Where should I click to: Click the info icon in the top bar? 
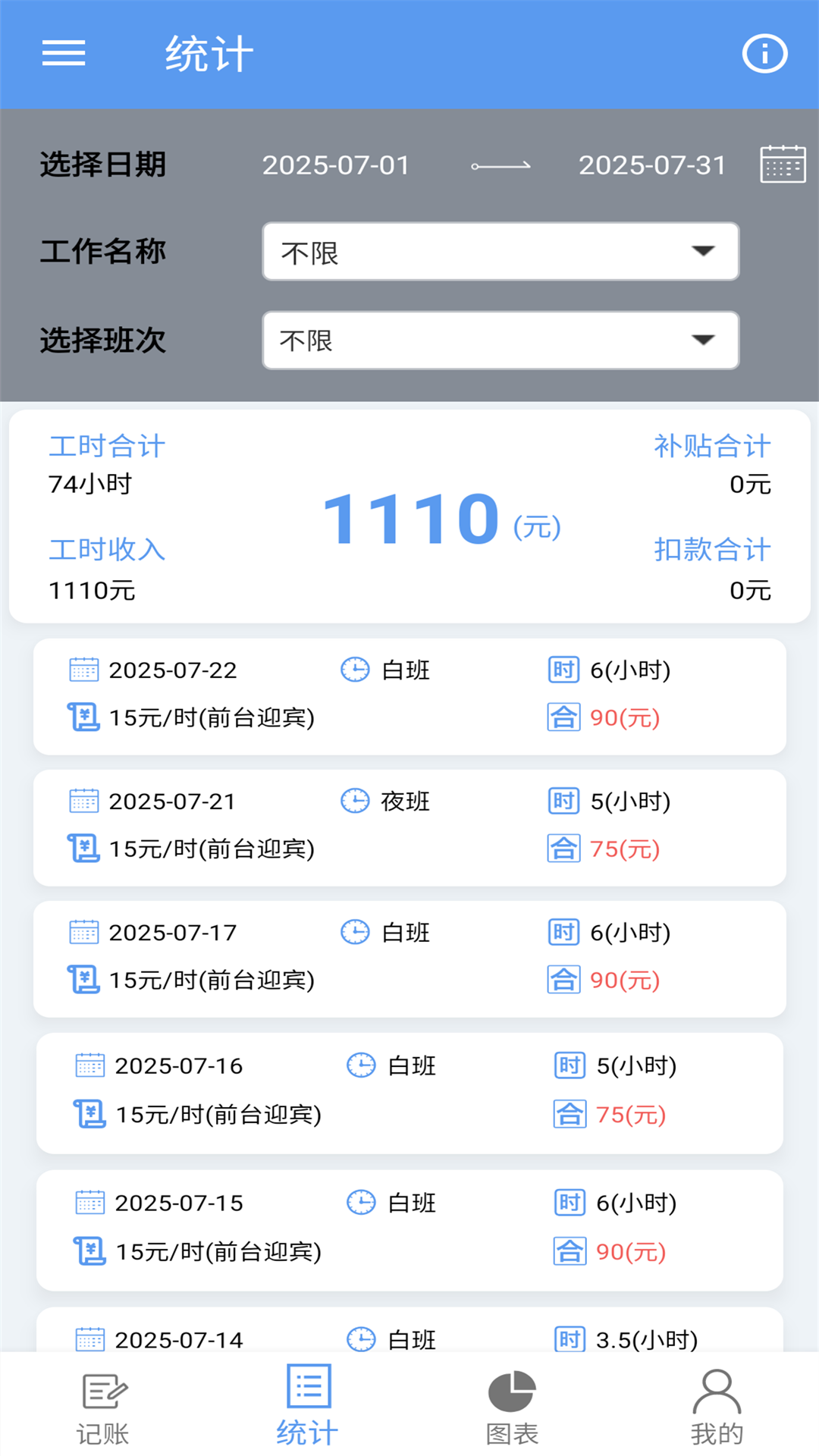[x=765, y=54]
